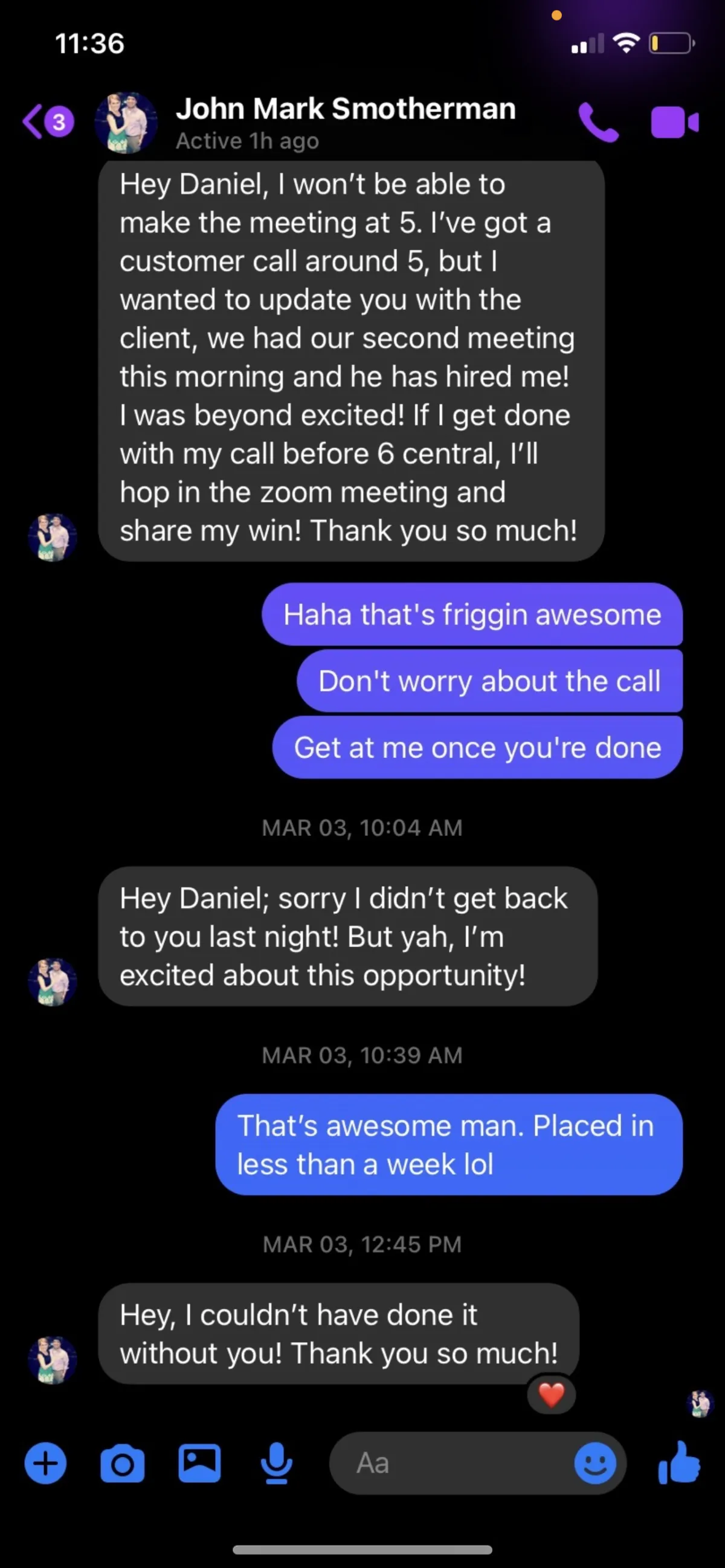Open John Mark Smotherman's profile details
Image resolution: width=725 pixels, height=1568 pixels.
[x=345, y=122]
